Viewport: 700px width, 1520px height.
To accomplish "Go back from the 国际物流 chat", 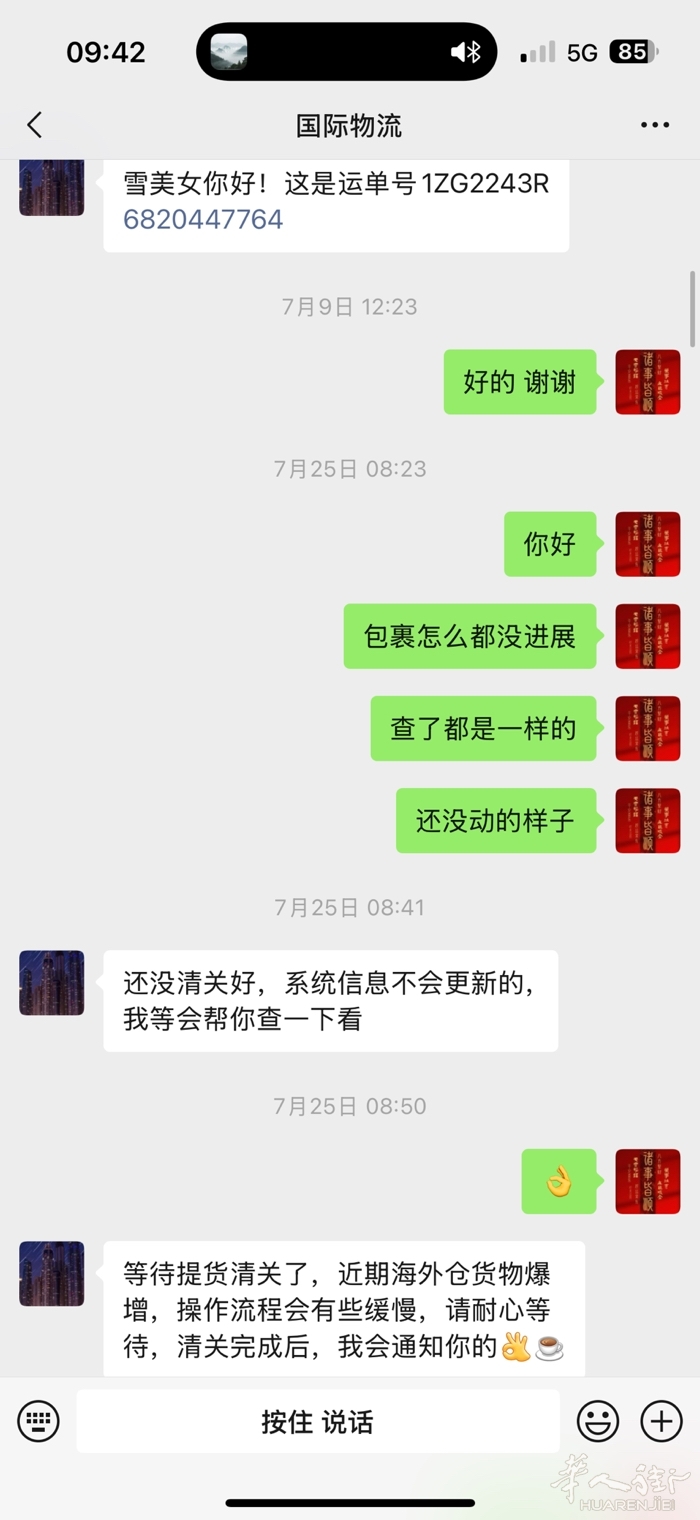I will (35, 125).
